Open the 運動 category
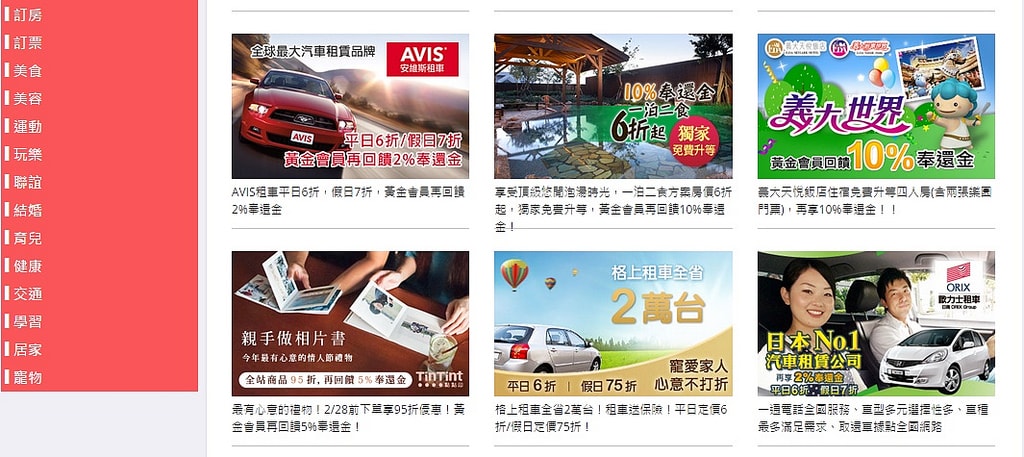The image size is (1024, 457). (x=28, y=127)
